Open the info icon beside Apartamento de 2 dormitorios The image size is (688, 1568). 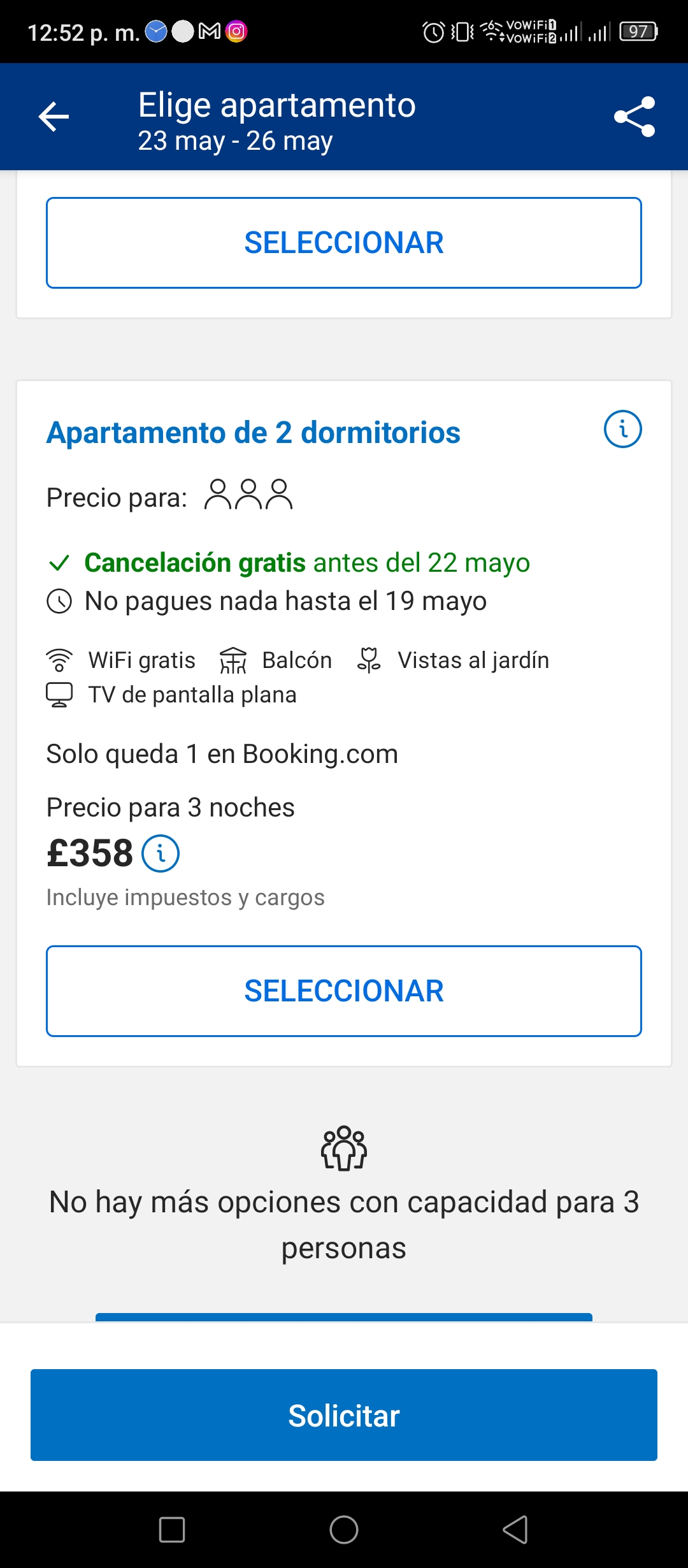[x=622, y=429]
